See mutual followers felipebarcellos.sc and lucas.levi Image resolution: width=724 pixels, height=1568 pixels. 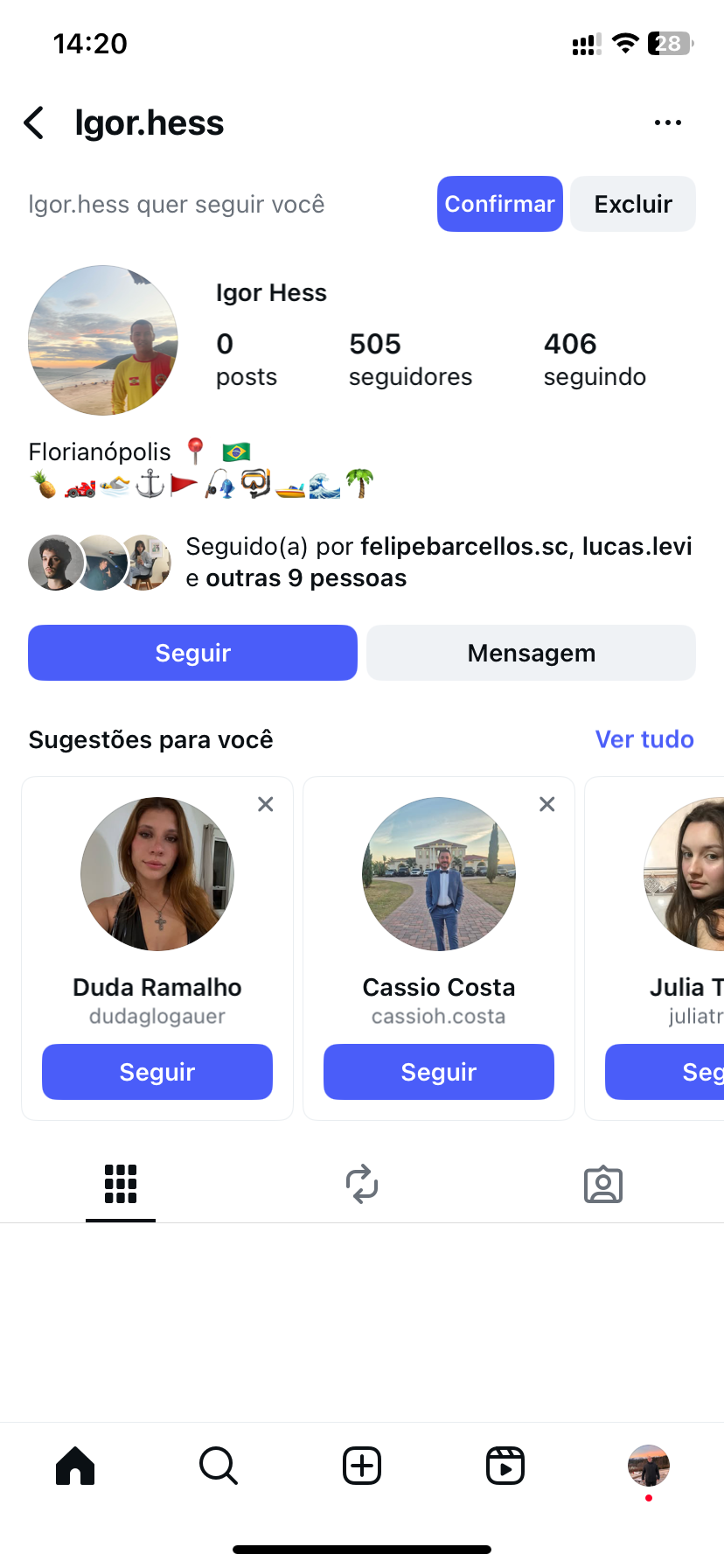click(437, 562)
